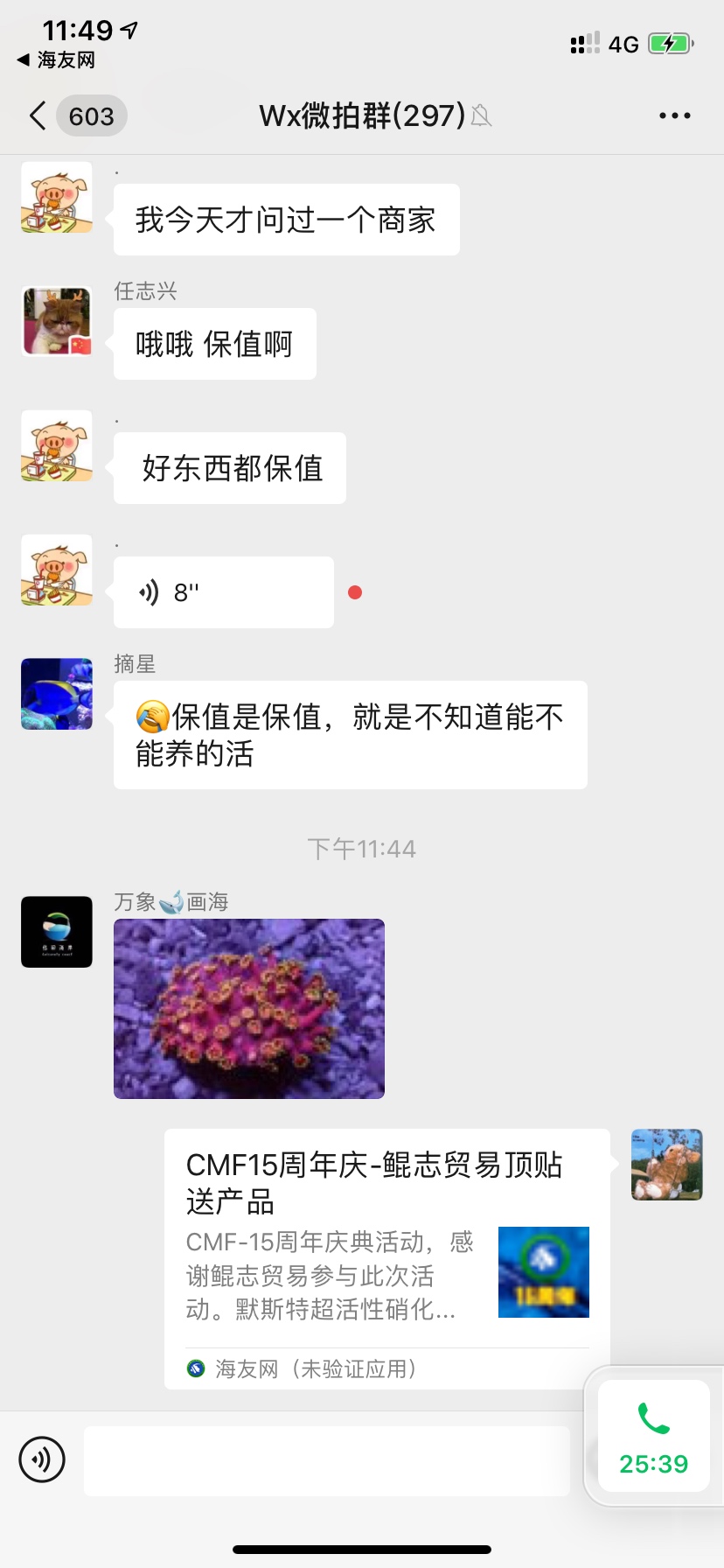The width and height of the screenshot is (724, 1568).
Task: Open the group chat overflow menu
Action: (x=674, y=115)
